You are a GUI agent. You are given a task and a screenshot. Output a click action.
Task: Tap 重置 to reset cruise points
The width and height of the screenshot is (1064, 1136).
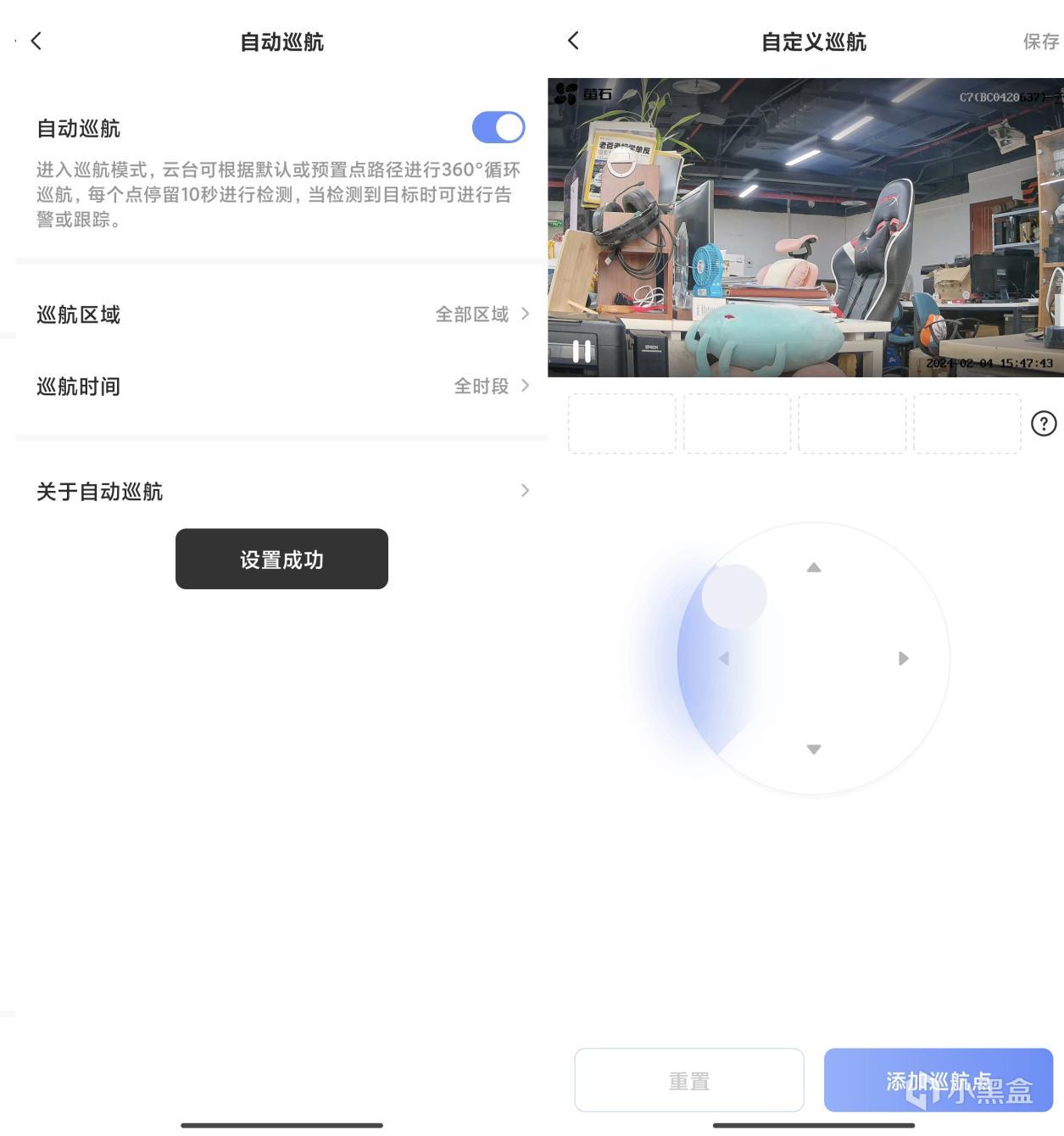tap(688, 1080)
